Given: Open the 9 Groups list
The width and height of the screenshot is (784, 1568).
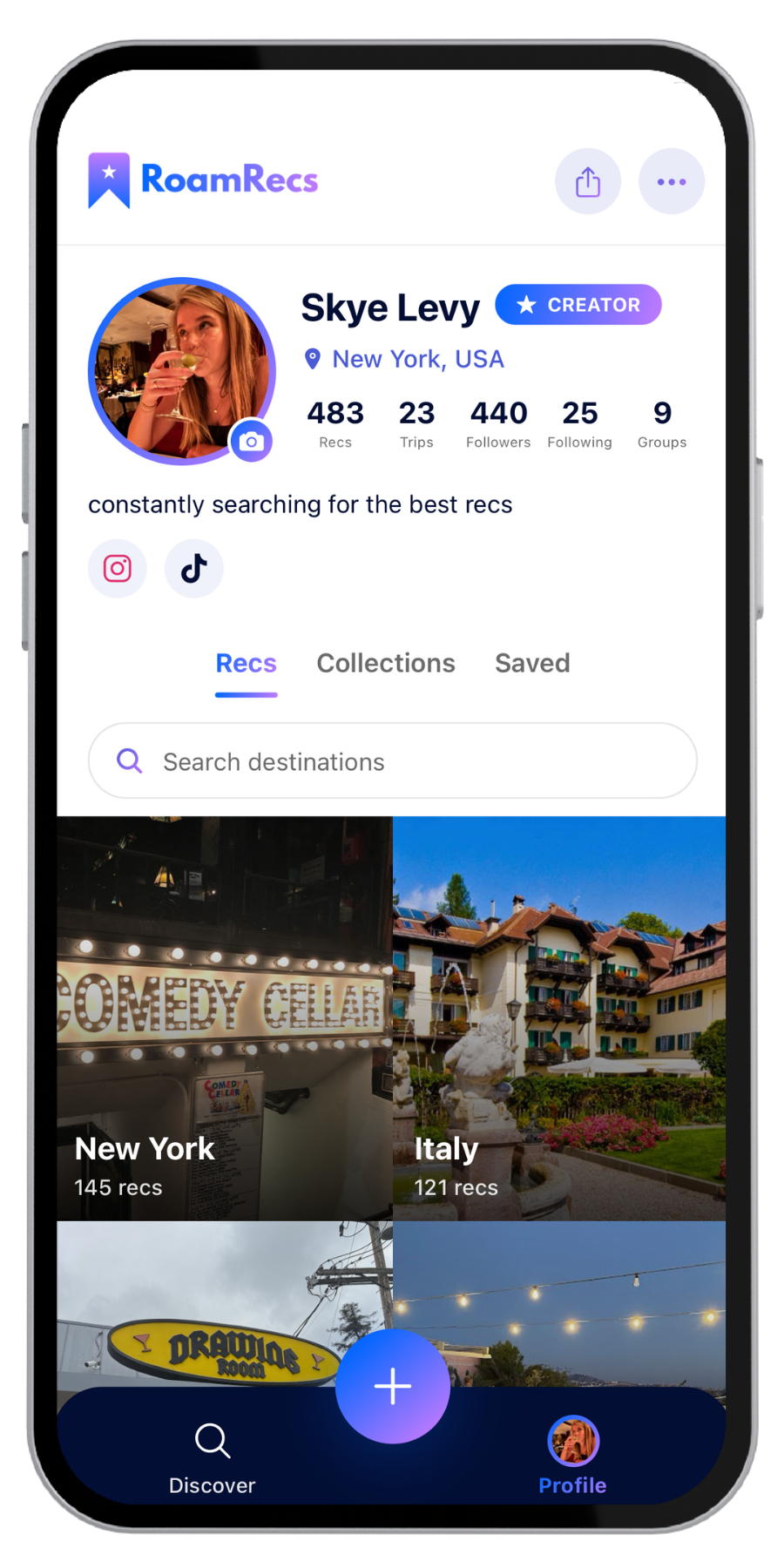Looking at the screenshot, I should pyautogui.click(x=662, y=424).
